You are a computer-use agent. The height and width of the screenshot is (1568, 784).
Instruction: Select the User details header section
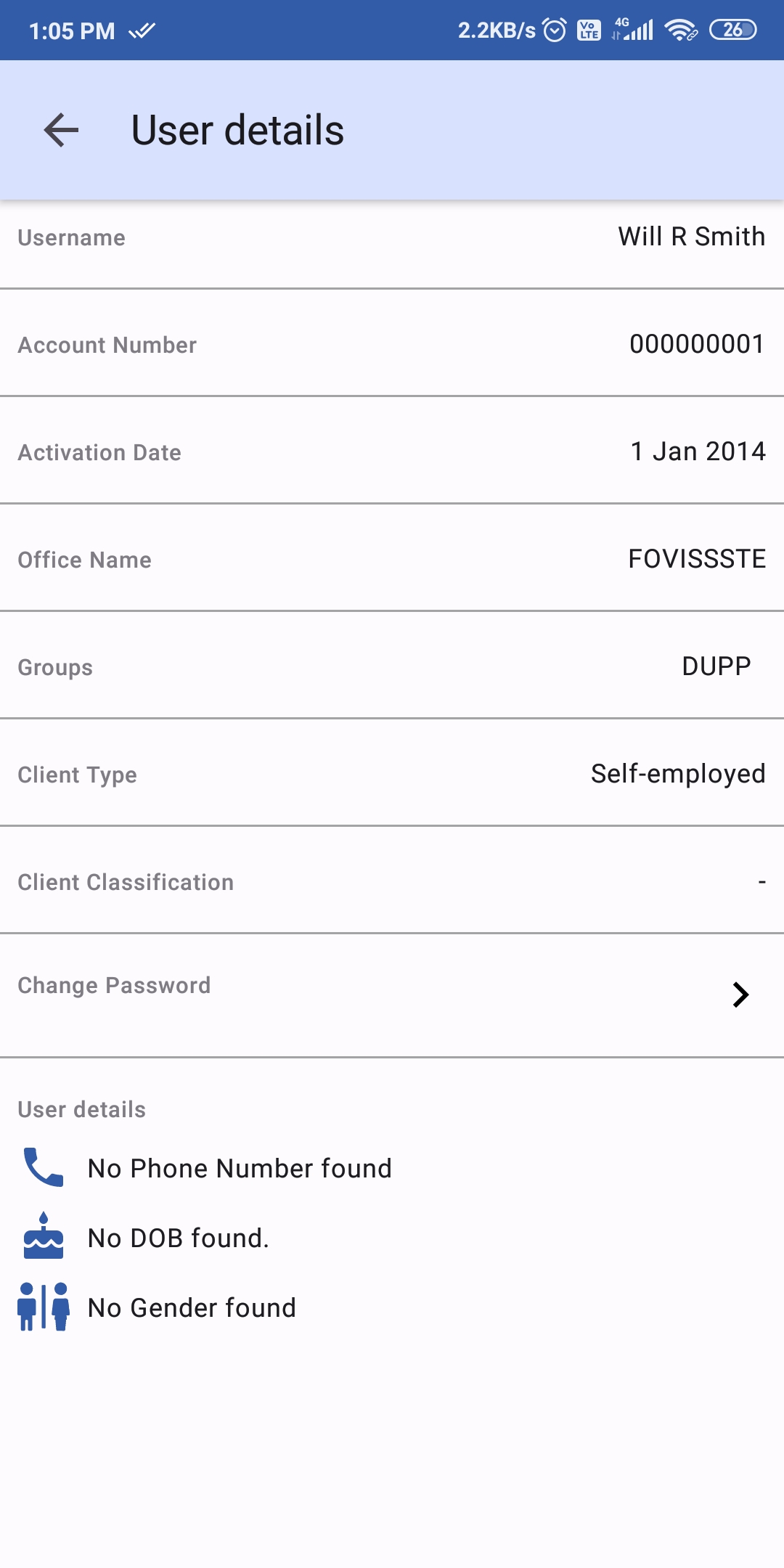(81, 1109)
